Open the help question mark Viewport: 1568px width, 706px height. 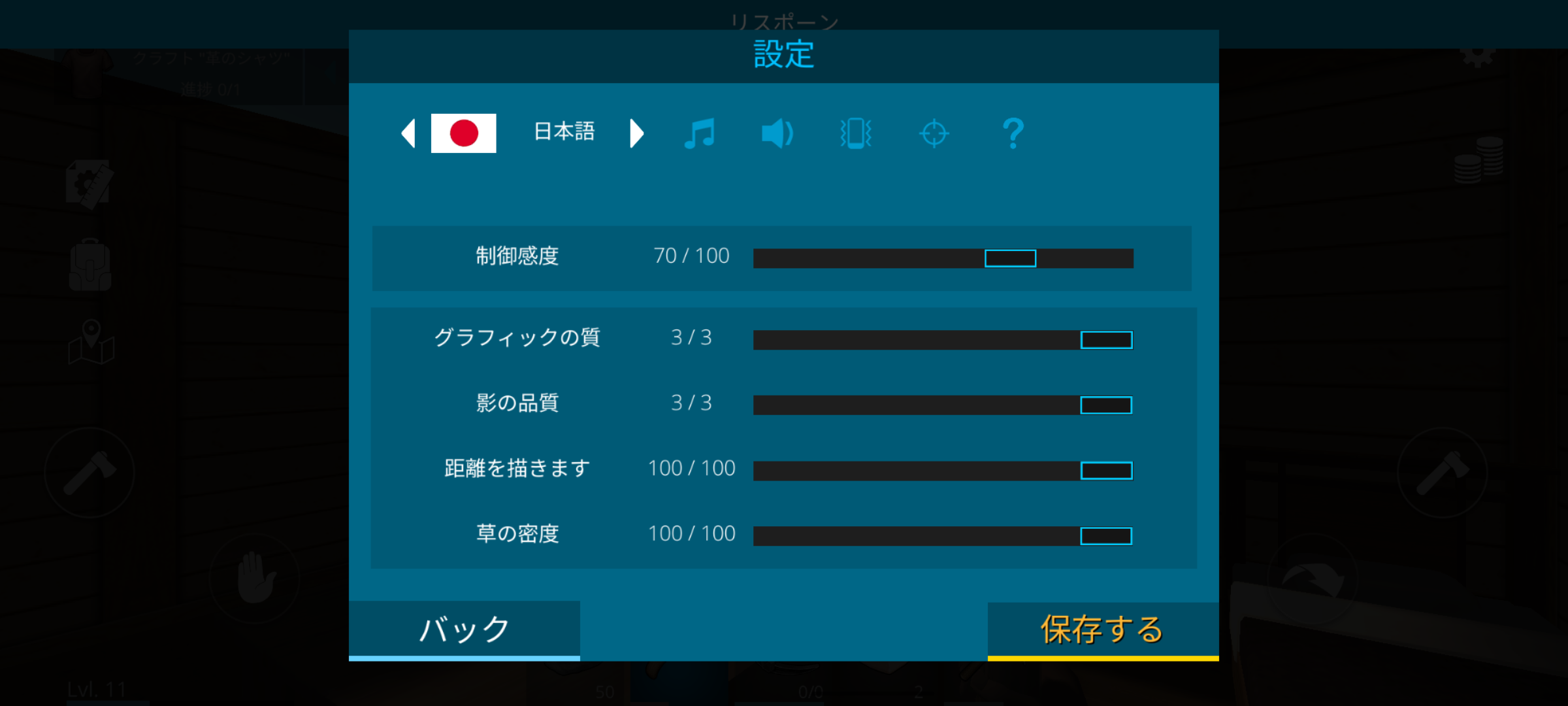click(x=1013, y=133)
